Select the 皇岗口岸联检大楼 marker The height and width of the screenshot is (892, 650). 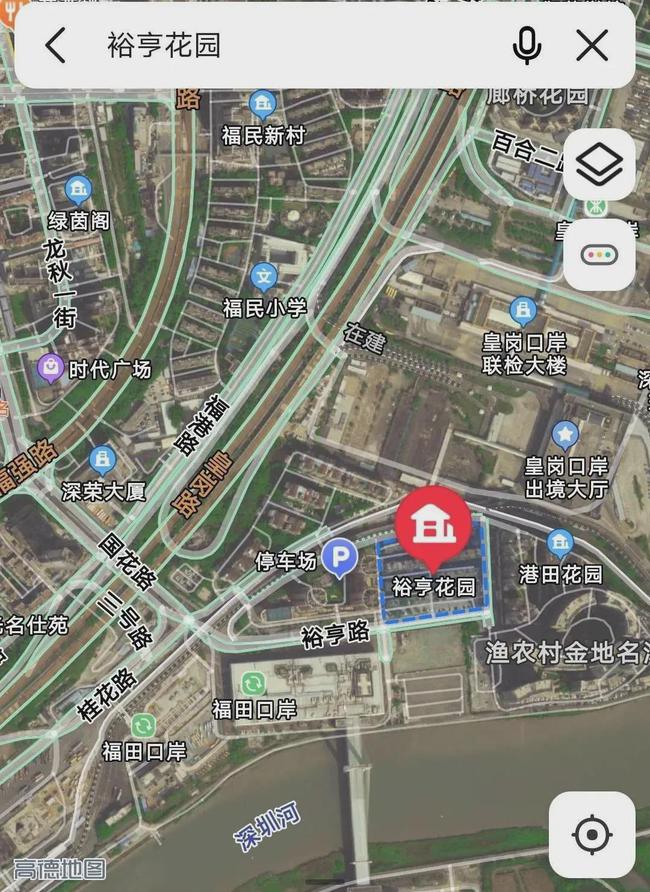tap(523, 311)
